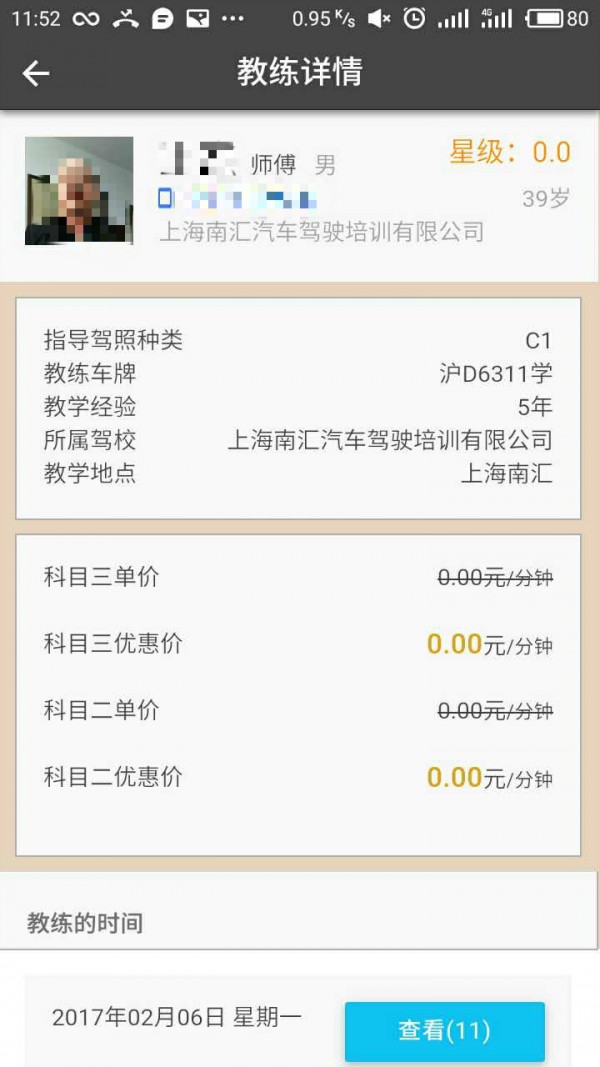Call the coach's phone number

tap(238, 198)
